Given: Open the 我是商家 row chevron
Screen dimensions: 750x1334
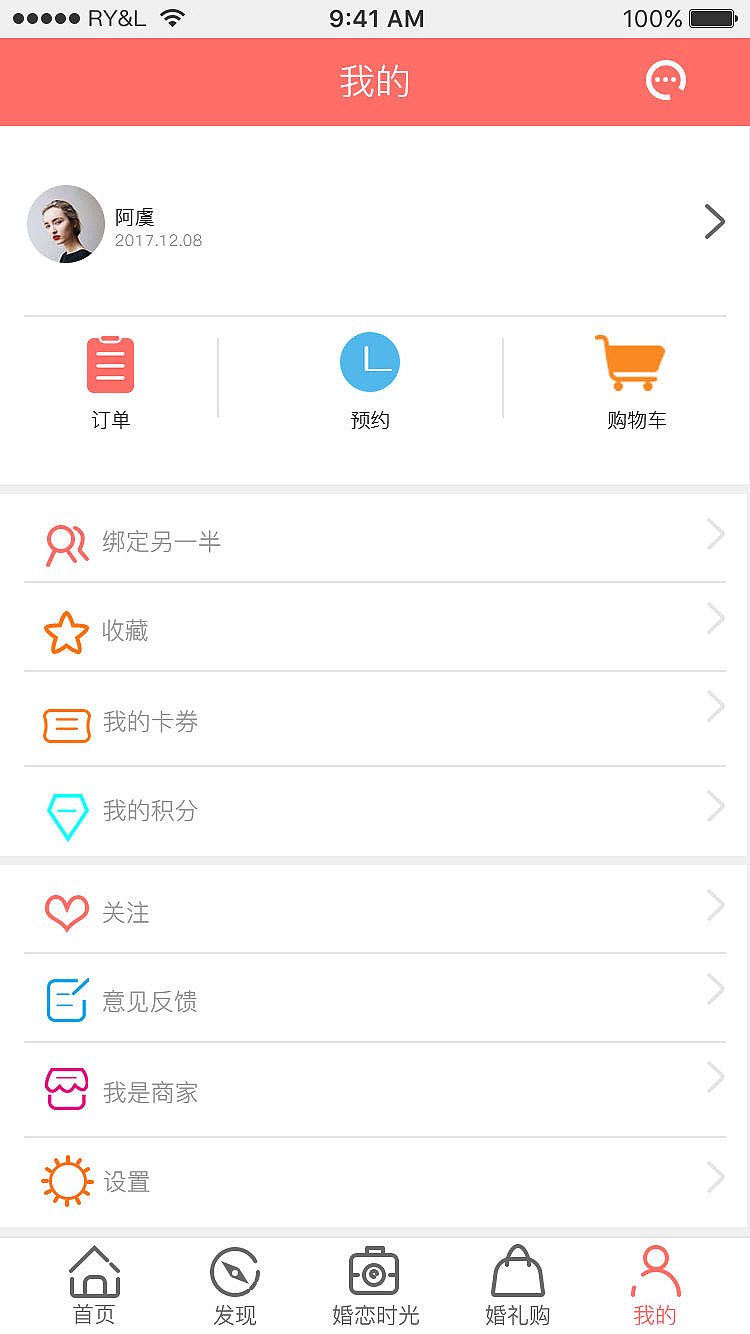Looking at the screenshot, I should click(x=715, y=1077).
